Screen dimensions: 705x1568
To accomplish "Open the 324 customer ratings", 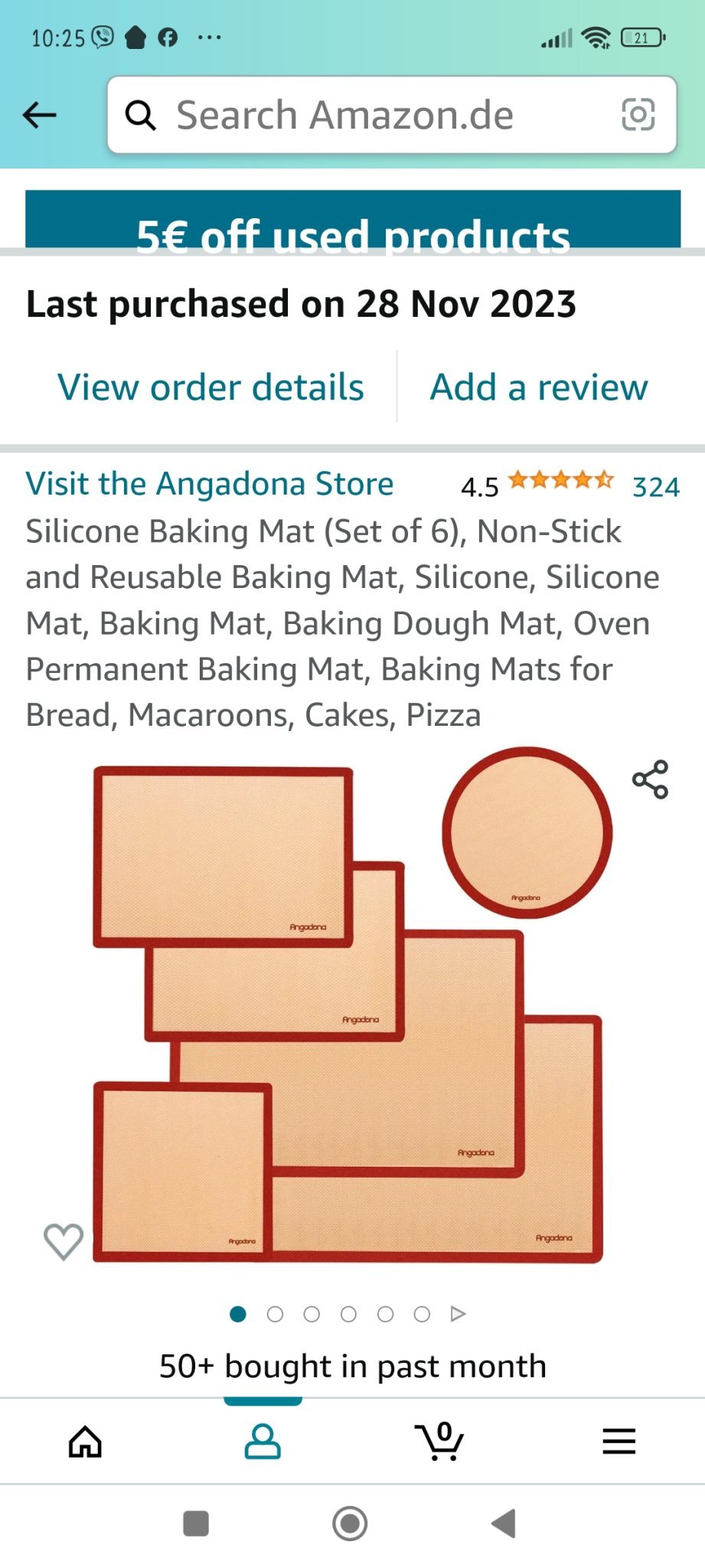I will tap(655, 487).
